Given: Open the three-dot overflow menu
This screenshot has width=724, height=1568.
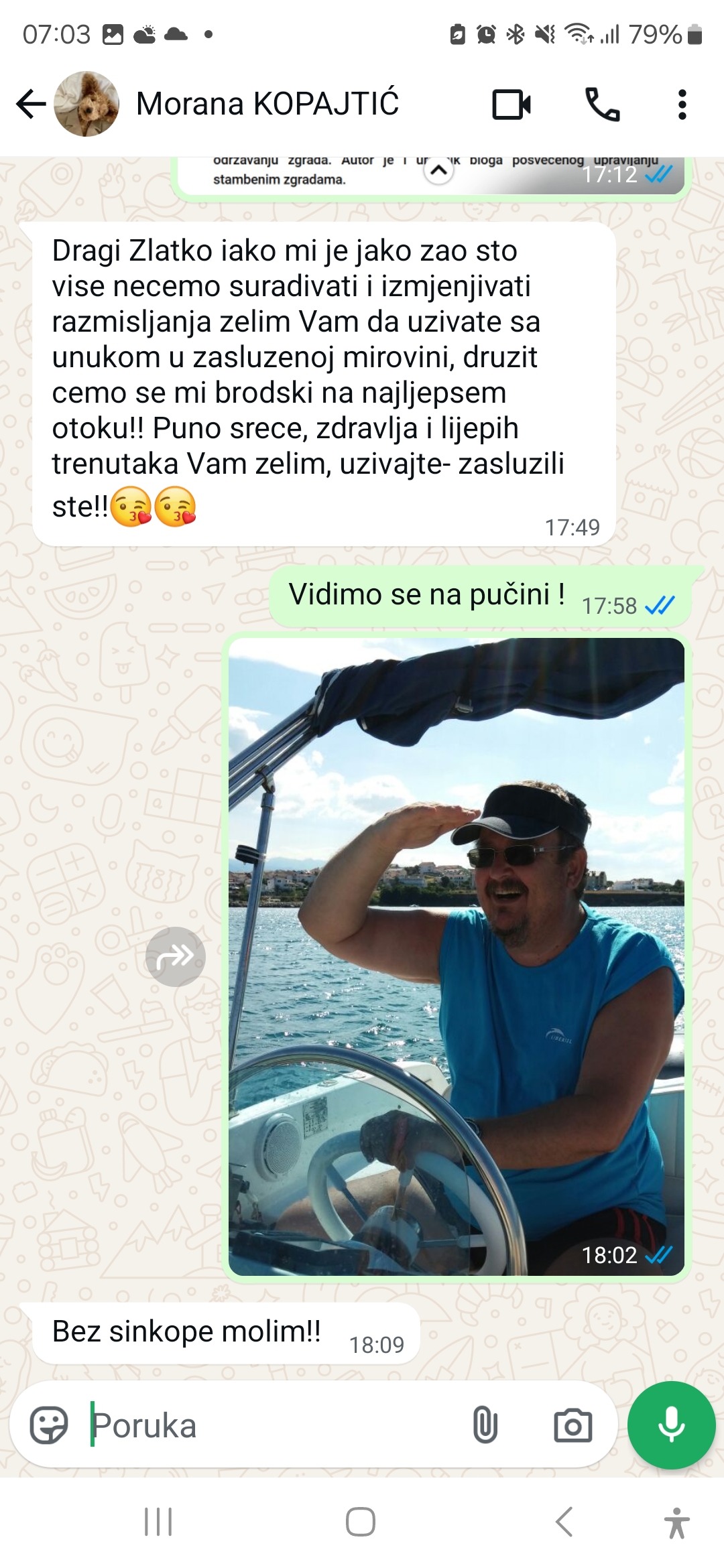Looking at the screenshot, I should click(682, 105).
